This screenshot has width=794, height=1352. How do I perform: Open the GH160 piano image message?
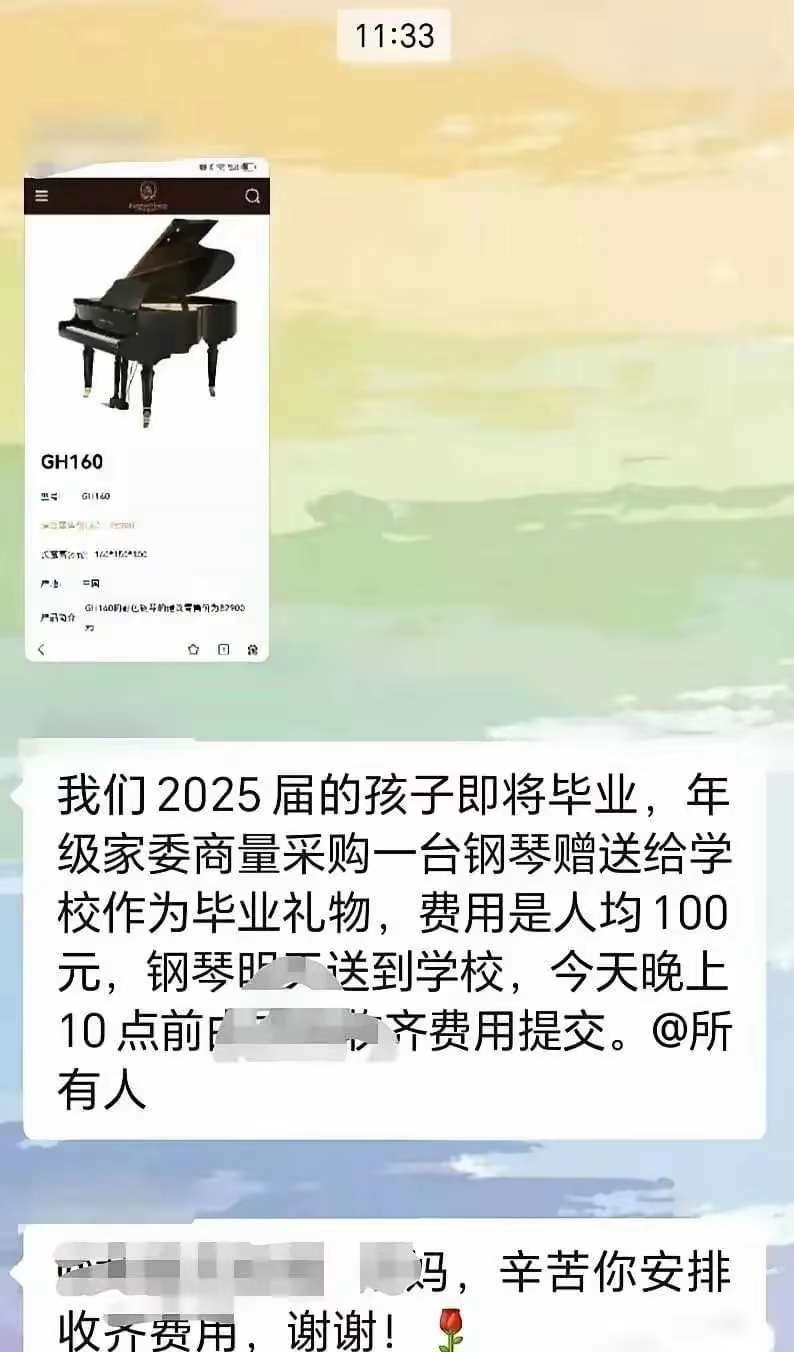tap(146, 410)
